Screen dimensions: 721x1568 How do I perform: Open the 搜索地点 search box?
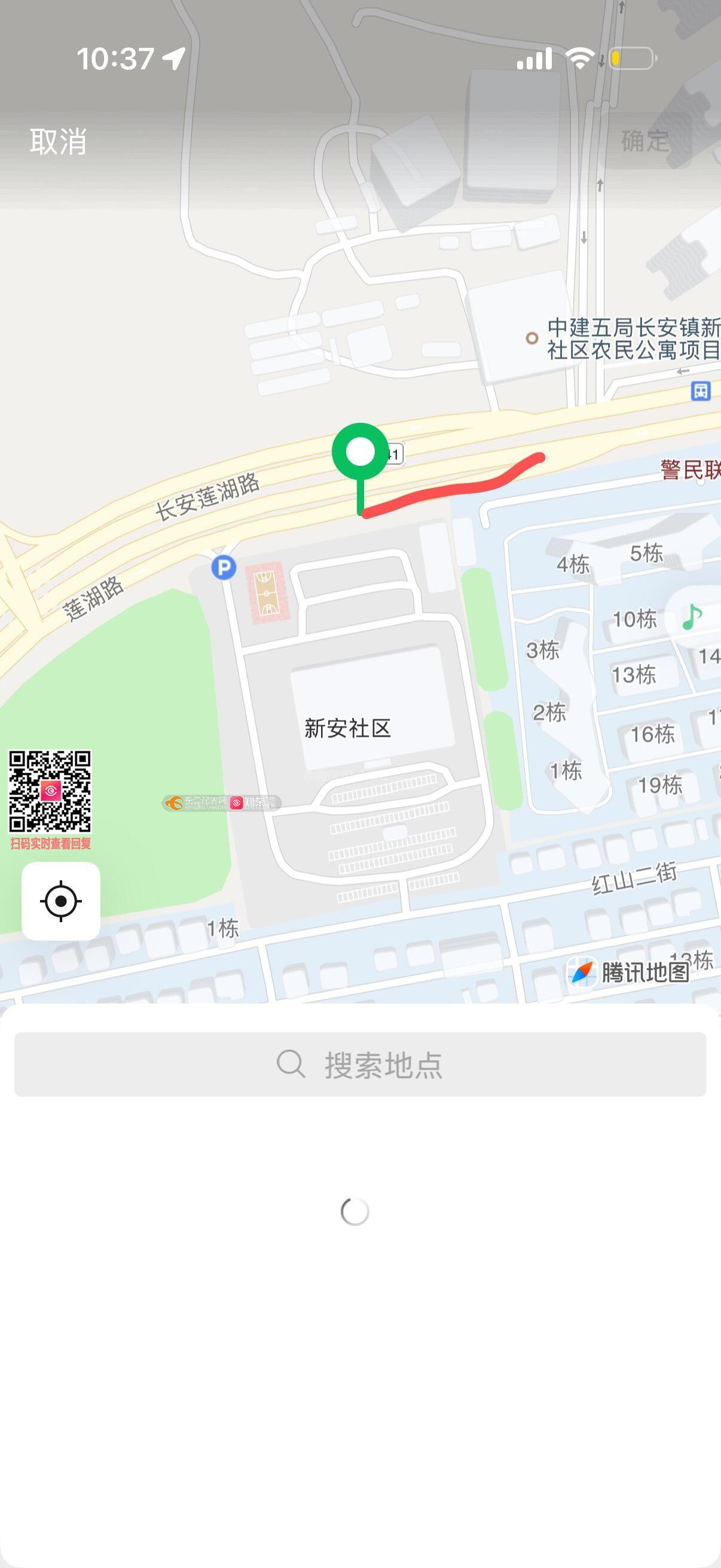coord(360,1064)
